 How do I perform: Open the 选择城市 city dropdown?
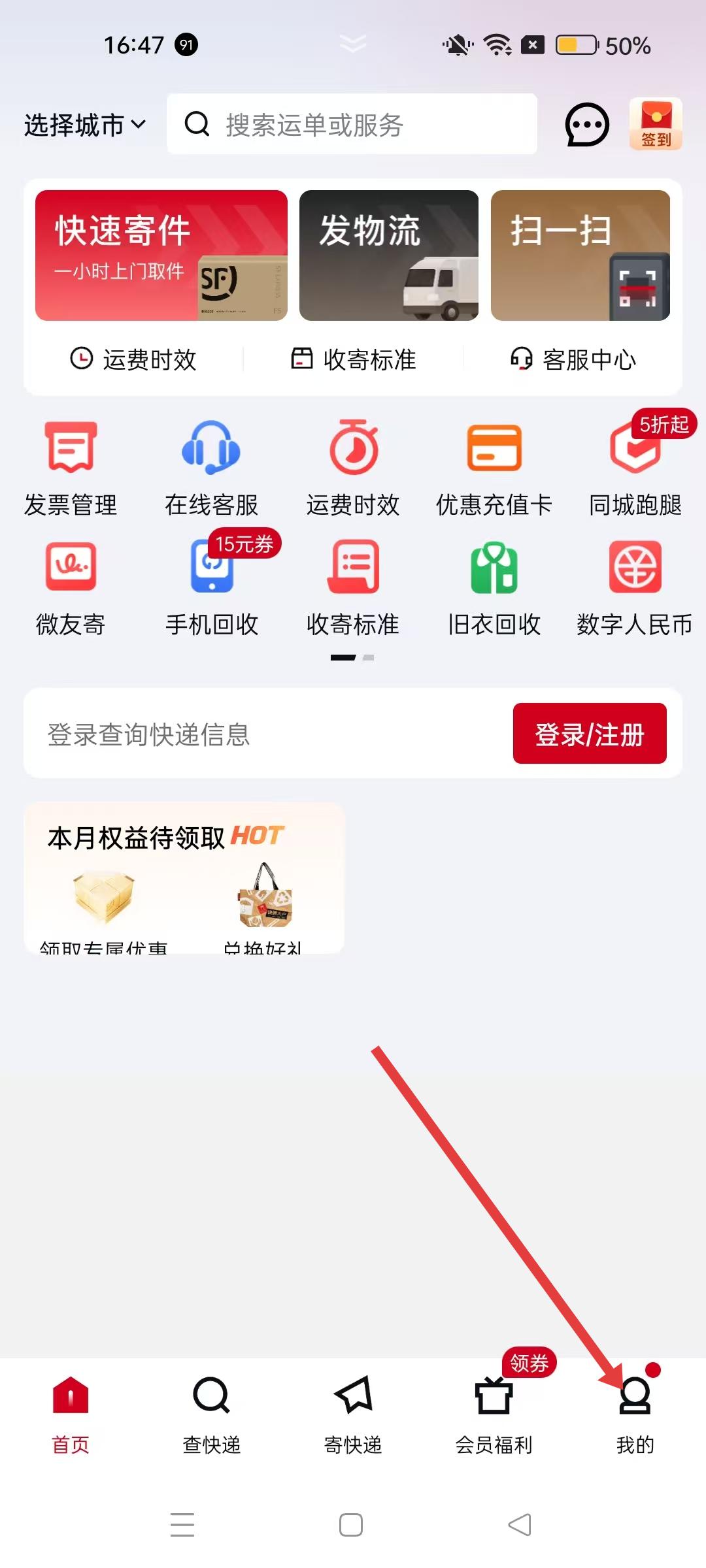coord(85,125)
